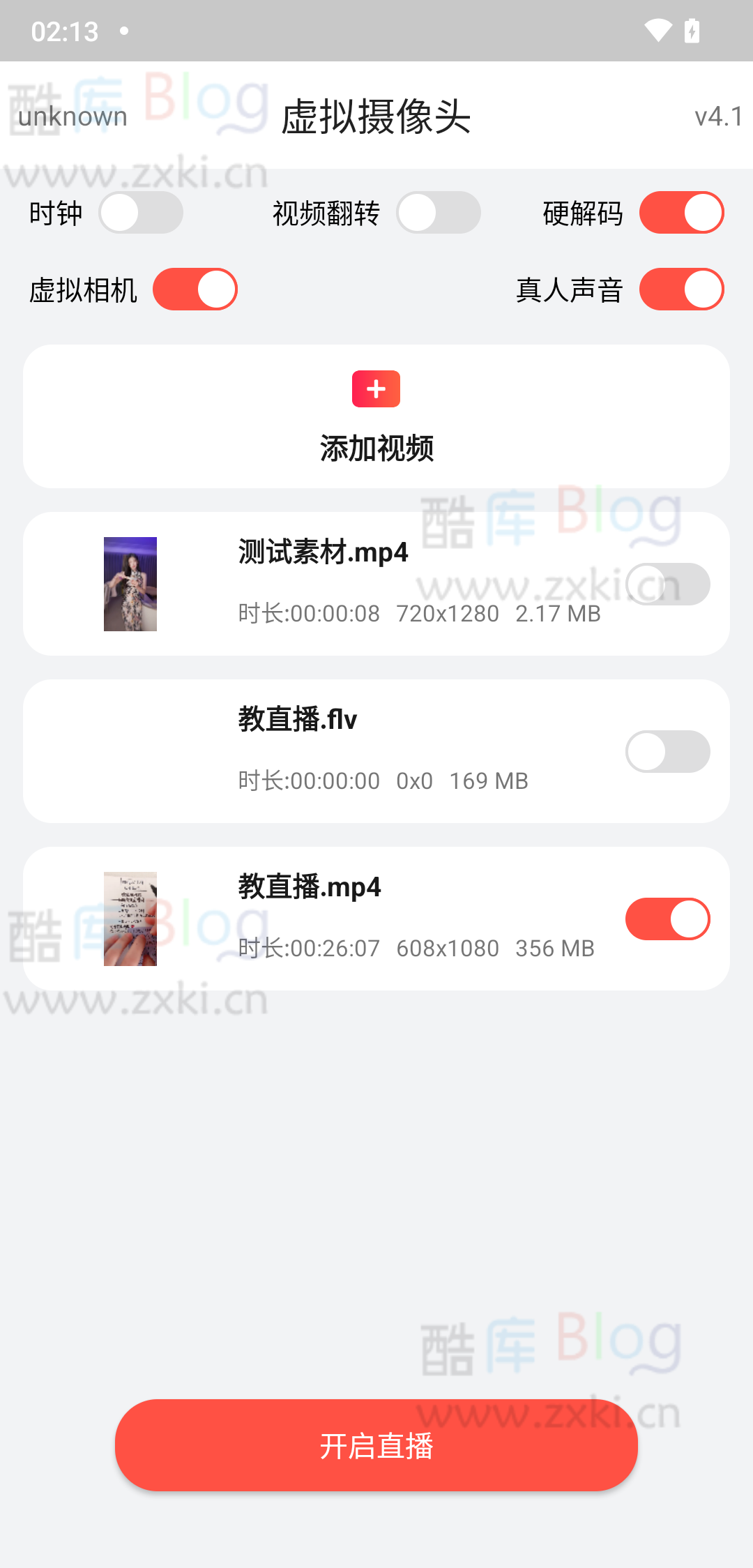This screenshot has width=753, height=1568.
Task: Click the v4.1 version label
Action: pos(719,116)
